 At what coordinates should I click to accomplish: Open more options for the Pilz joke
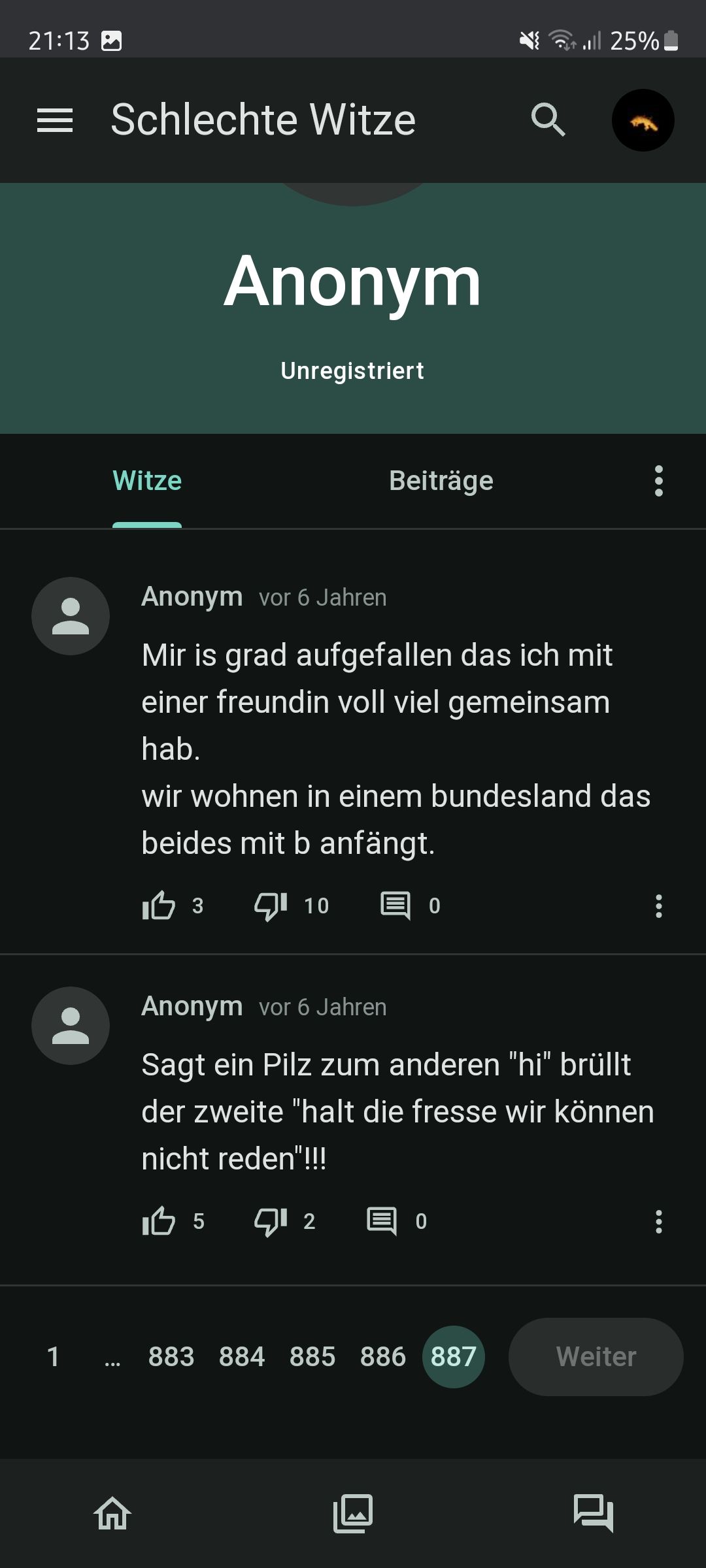(x=658, y=1221)
